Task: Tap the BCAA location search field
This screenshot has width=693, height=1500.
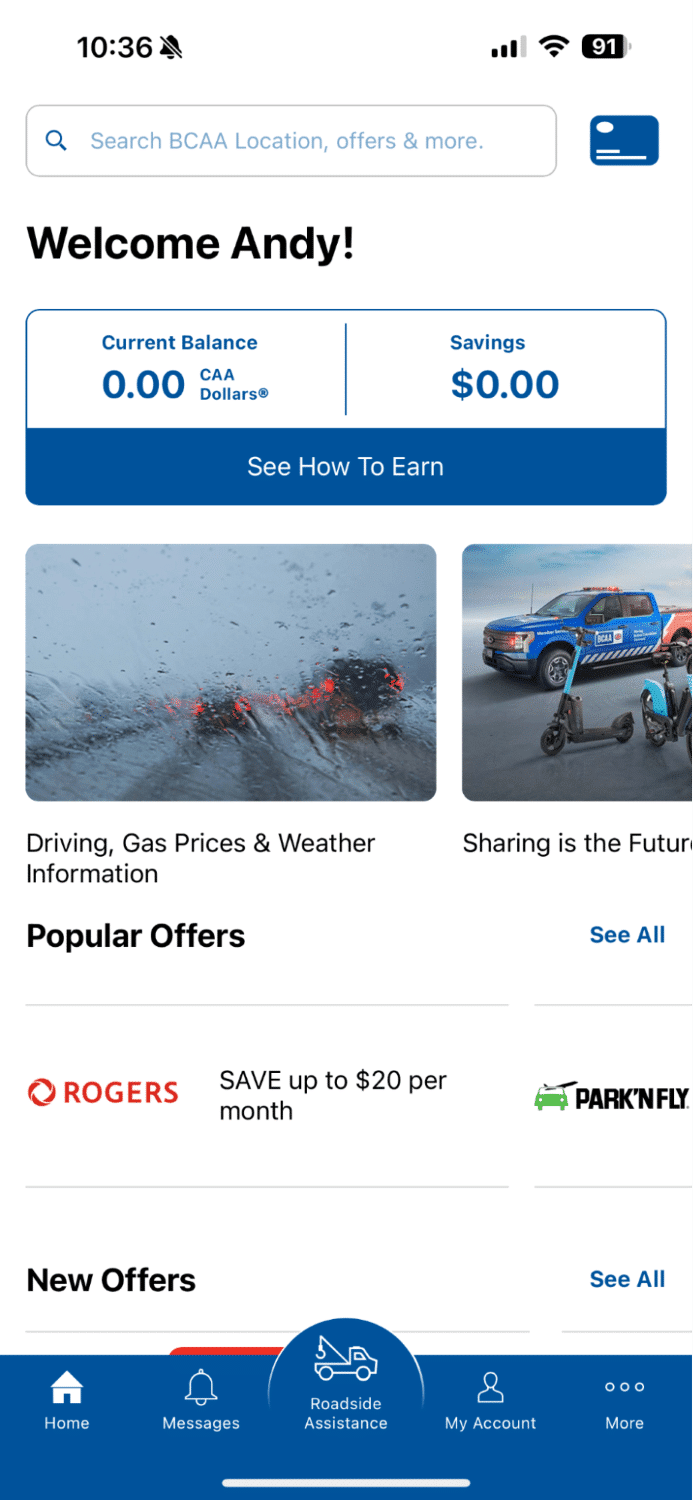Action: pyautogui.click(x=290, y=141)
